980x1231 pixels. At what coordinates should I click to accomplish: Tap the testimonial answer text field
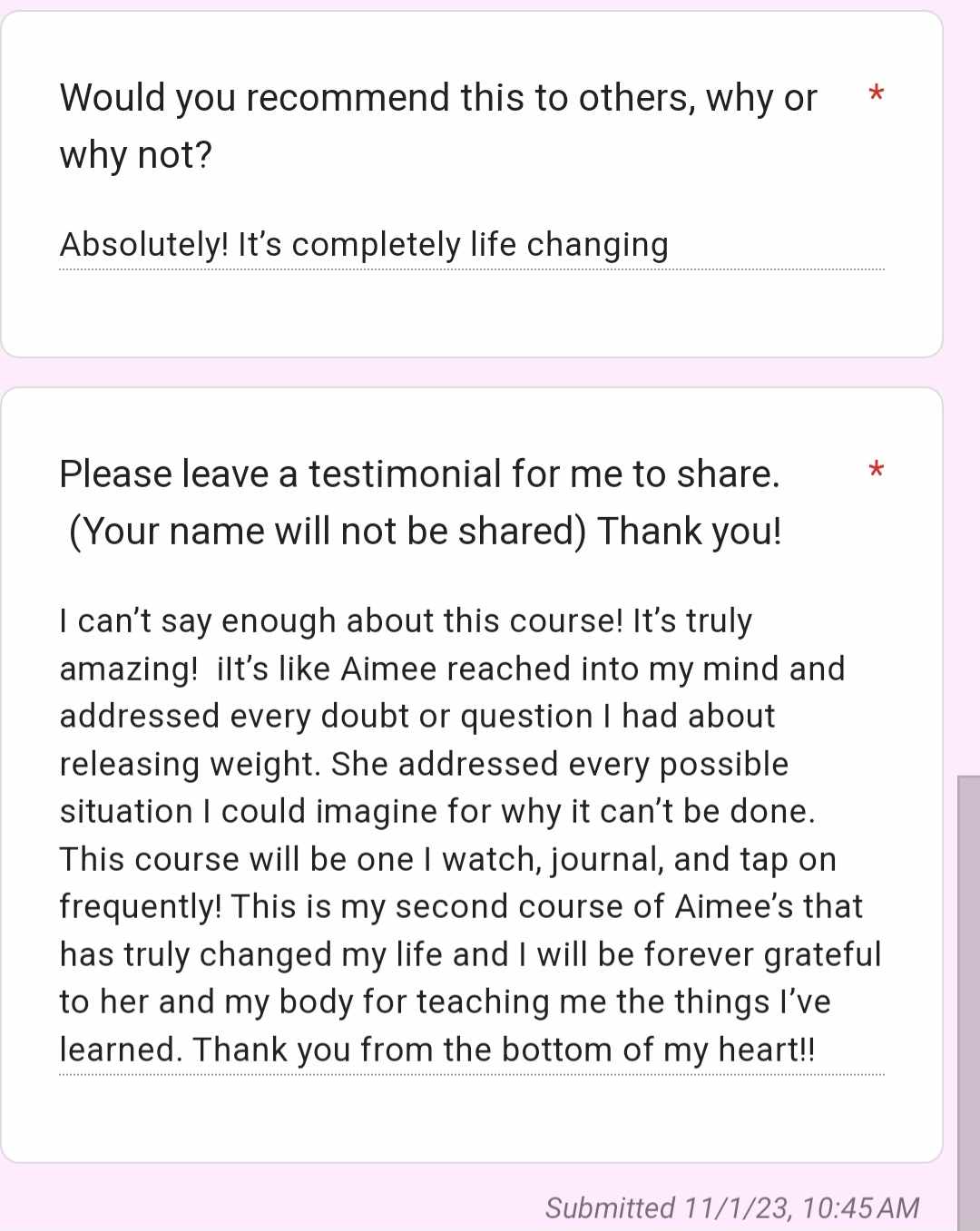tap(471, 835)
